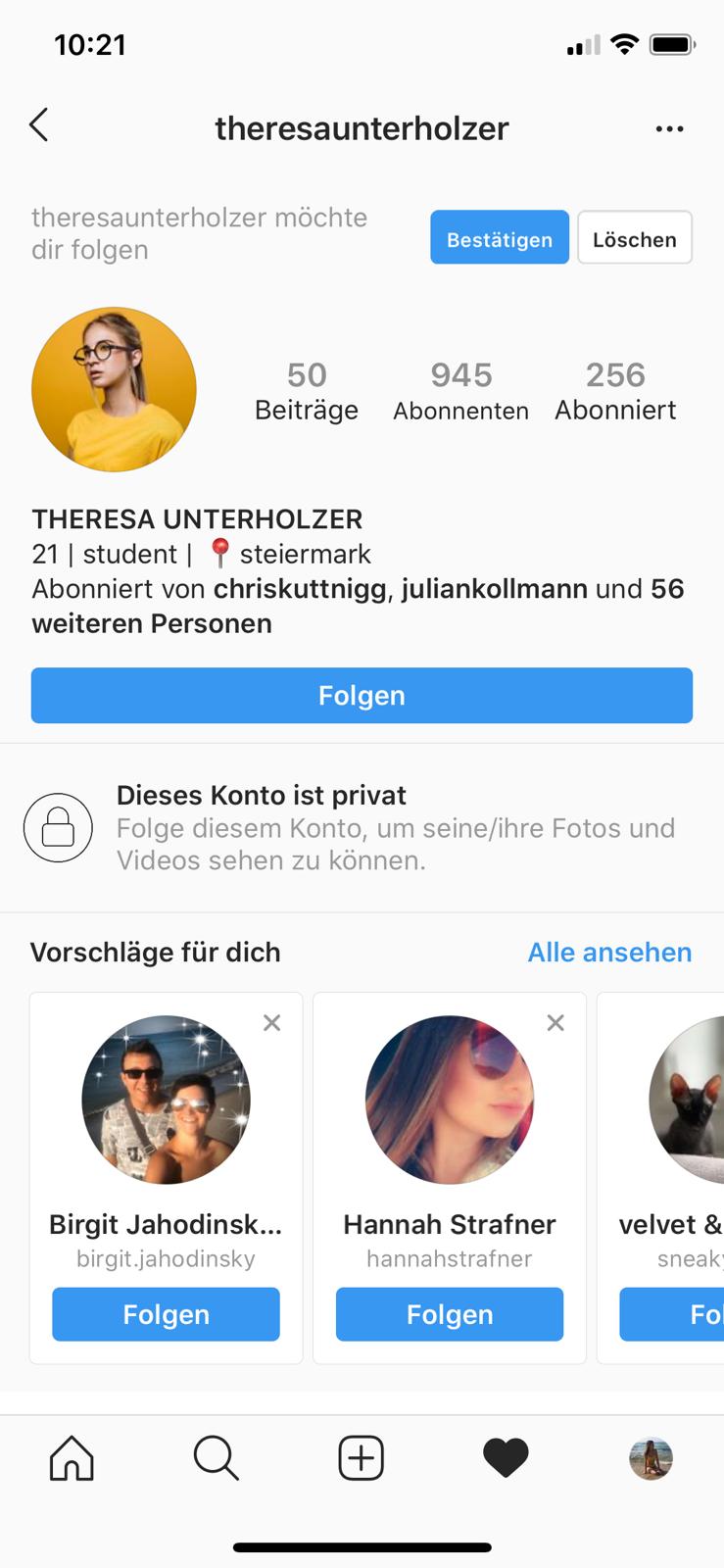Confirm the follow request with Bestätigen
The width and height of the screenshot is (724, 1568).
pos(500,237)
